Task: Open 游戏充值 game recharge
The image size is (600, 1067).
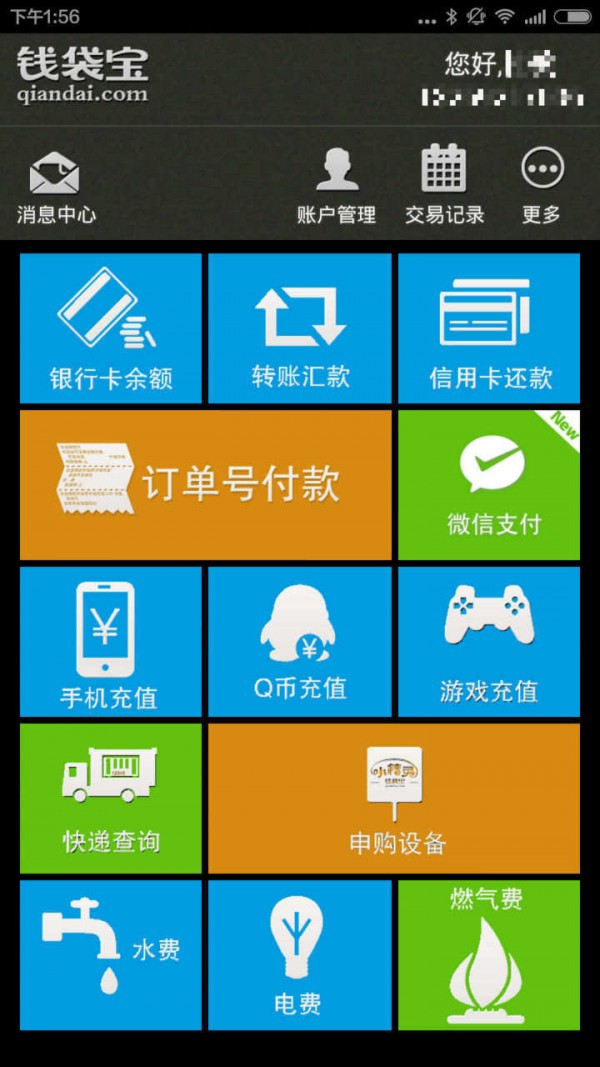Action: click(x=489, y=642)
